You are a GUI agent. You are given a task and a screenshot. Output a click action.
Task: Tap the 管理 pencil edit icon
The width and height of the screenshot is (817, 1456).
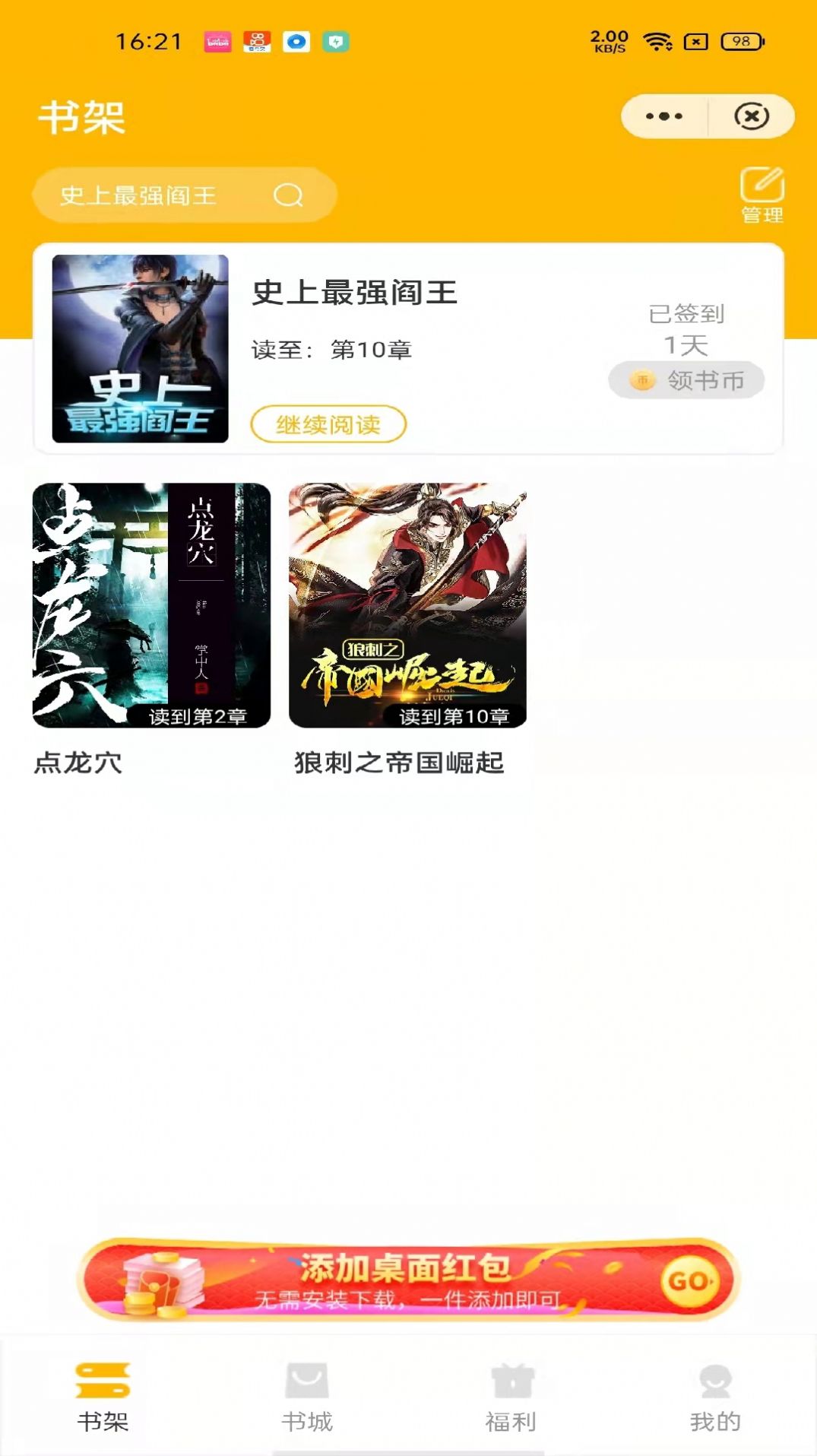coord(762,185)
